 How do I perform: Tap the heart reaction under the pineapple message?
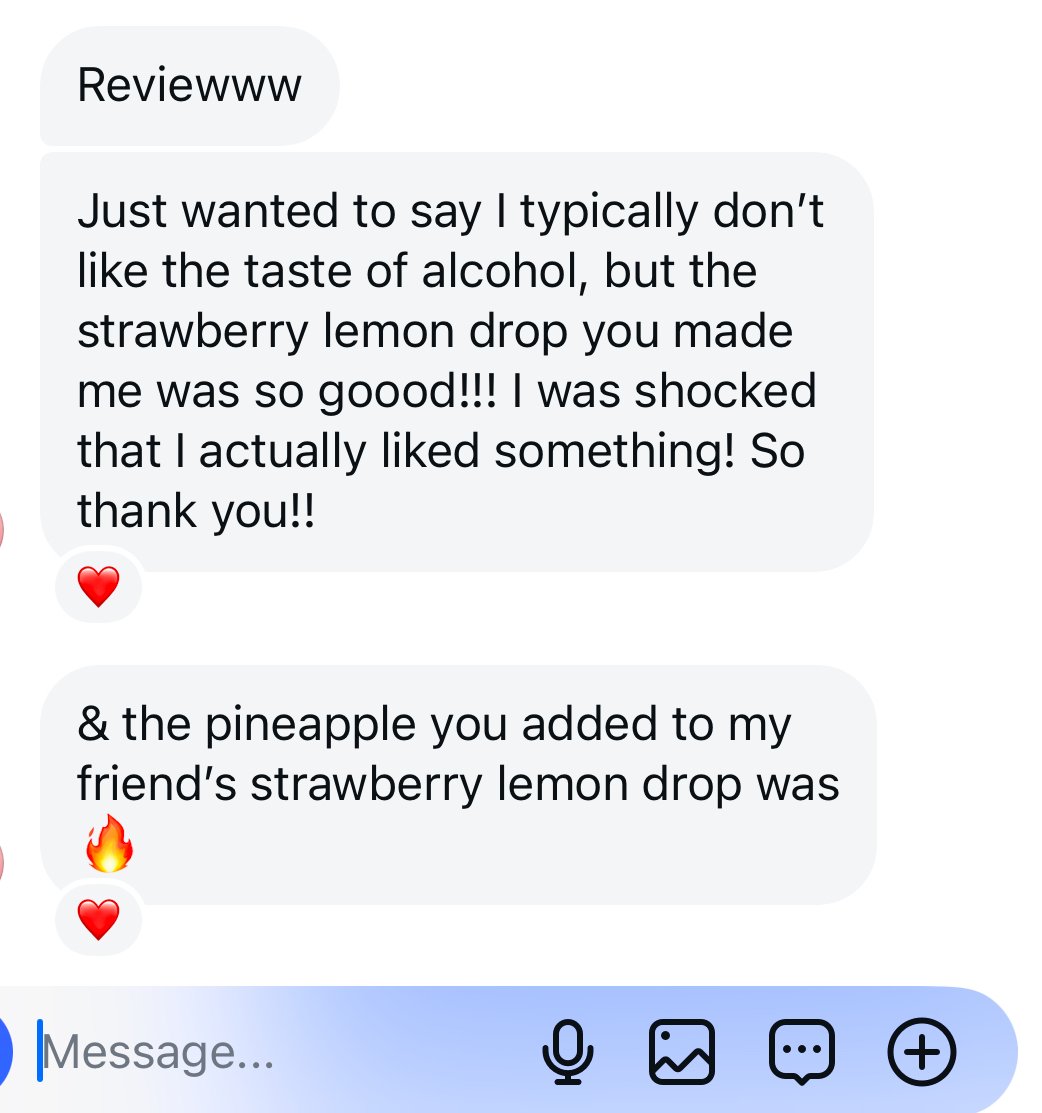(98, 919)
